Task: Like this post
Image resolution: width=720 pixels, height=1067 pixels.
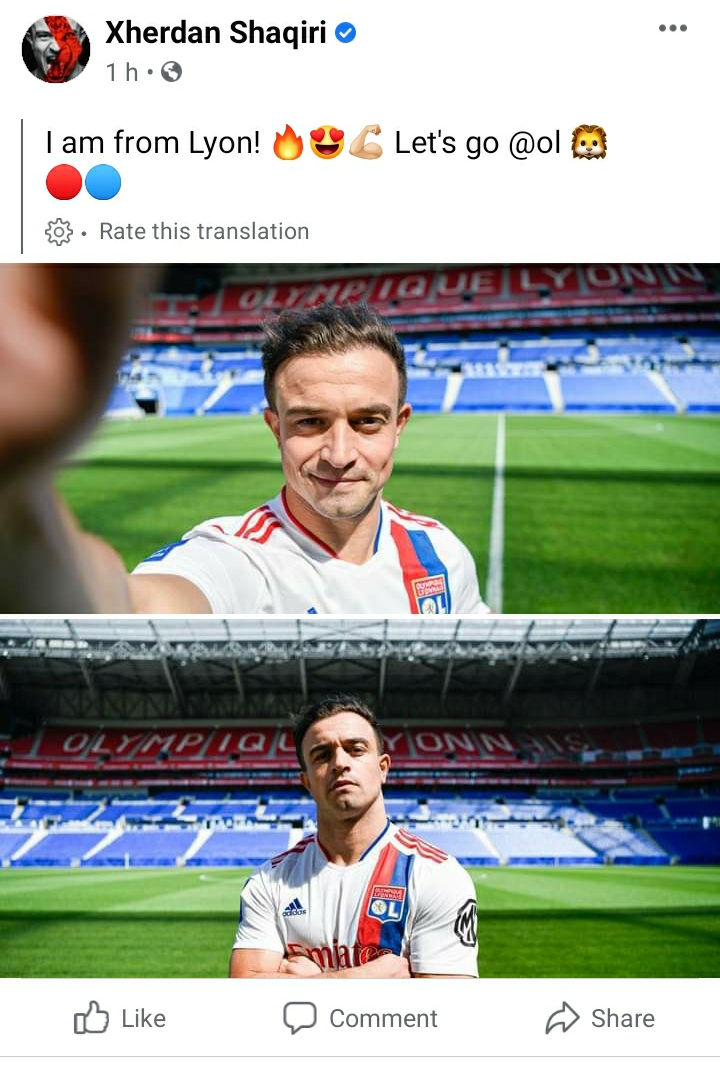Action: [120, 1018]
